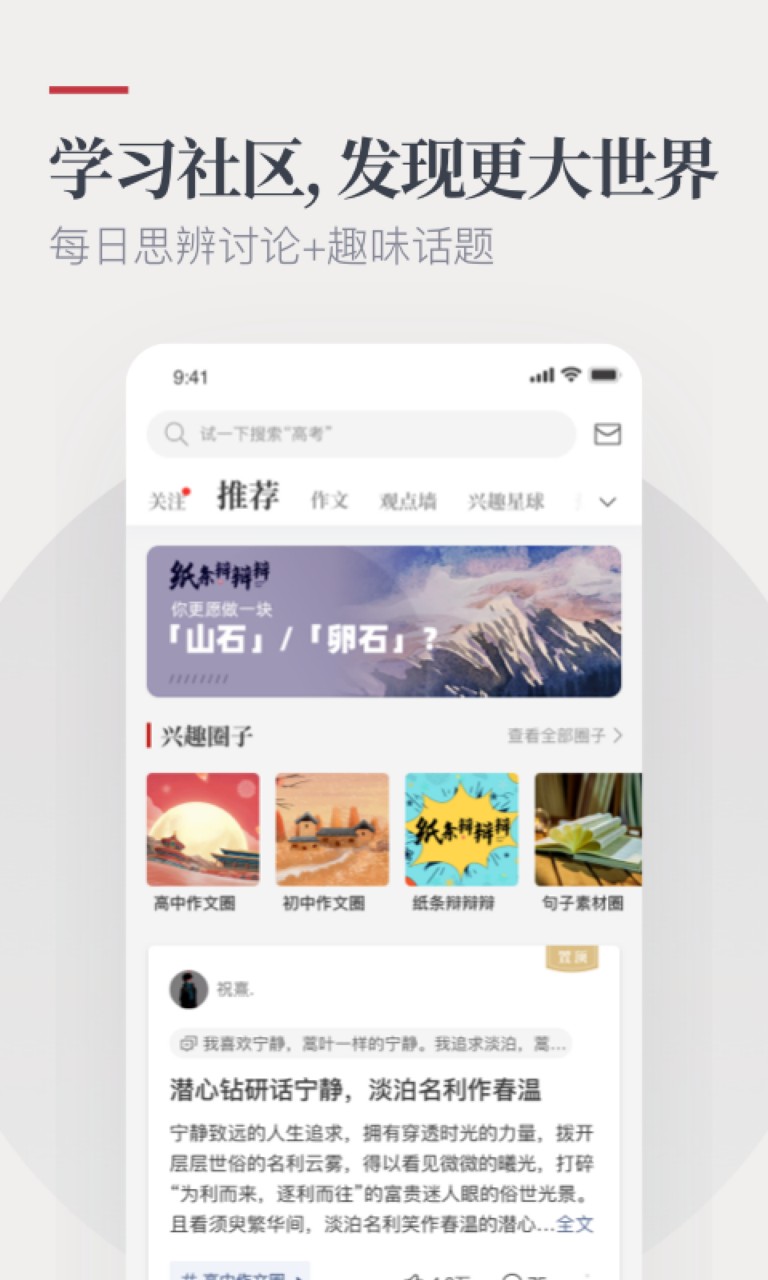This screenshot has height=1280, width=768.
Task: Click the battery icon in the status bar
Action: tap(603, 372)
